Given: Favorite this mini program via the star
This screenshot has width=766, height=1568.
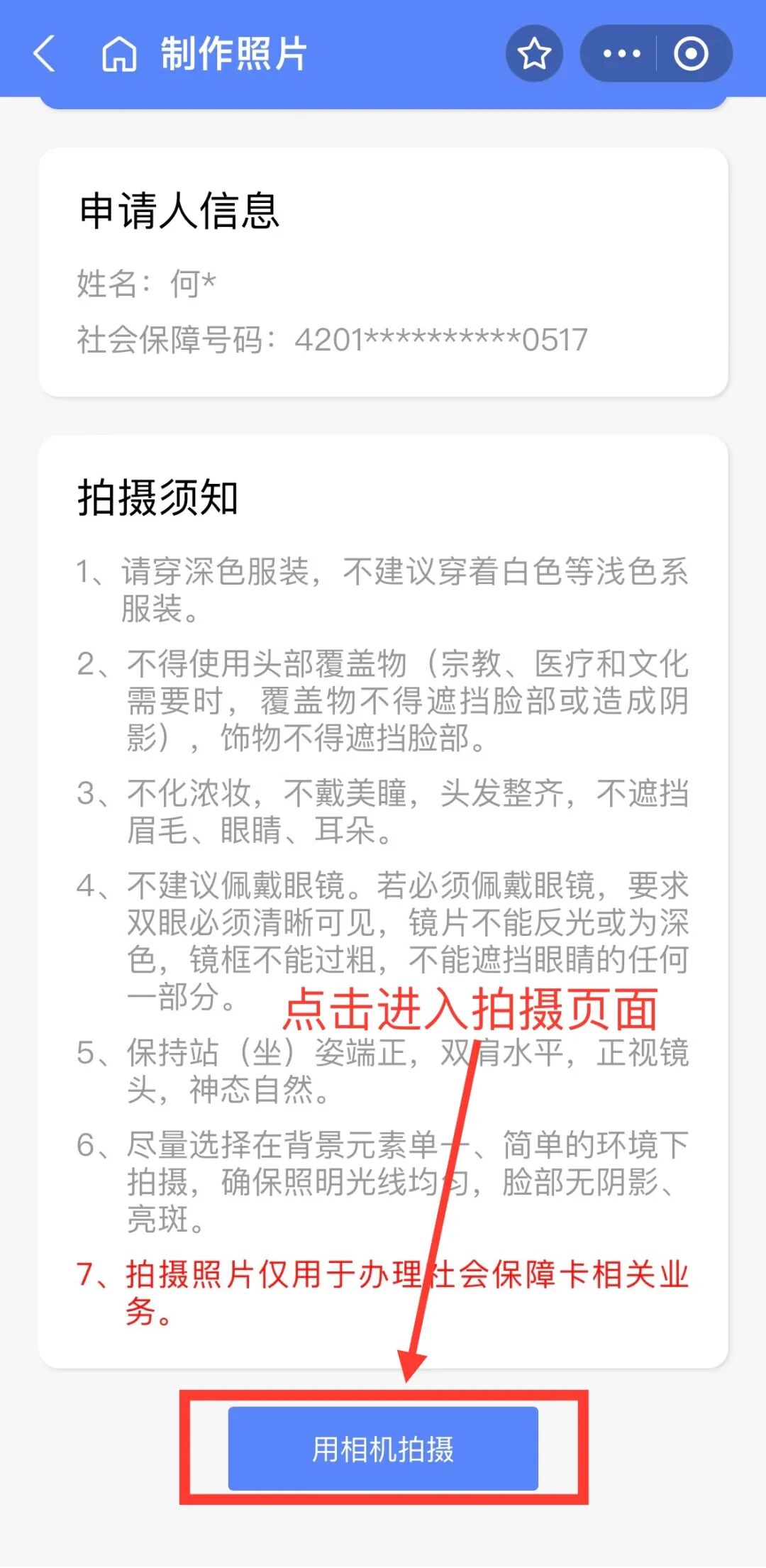Looking at the screenshot, I should 534,54.
